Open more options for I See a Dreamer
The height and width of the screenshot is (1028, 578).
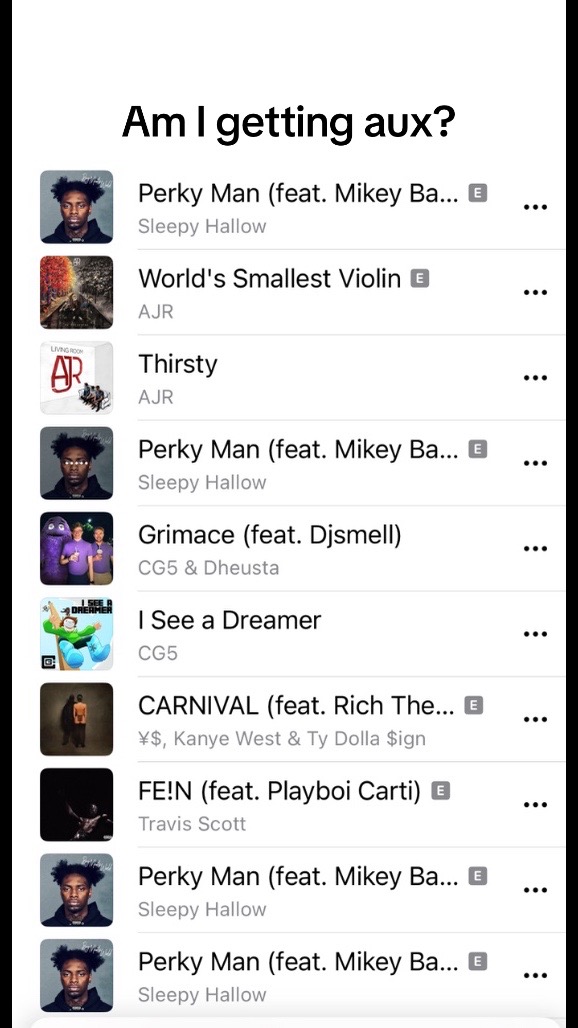pyautogui.click(x=535, y=634)
